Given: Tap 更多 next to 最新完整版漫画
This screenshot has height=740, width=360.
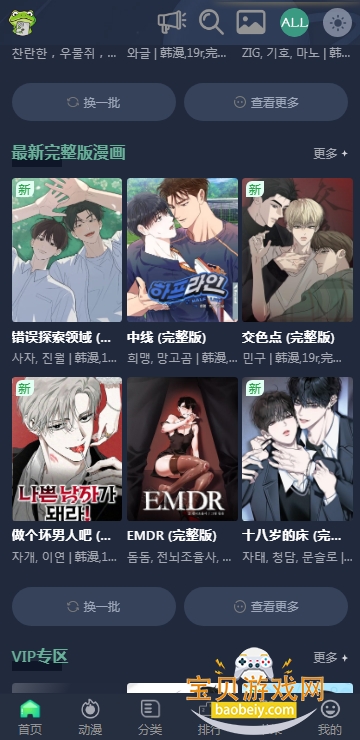Looking at the screenshot, I should coord(331,153).
